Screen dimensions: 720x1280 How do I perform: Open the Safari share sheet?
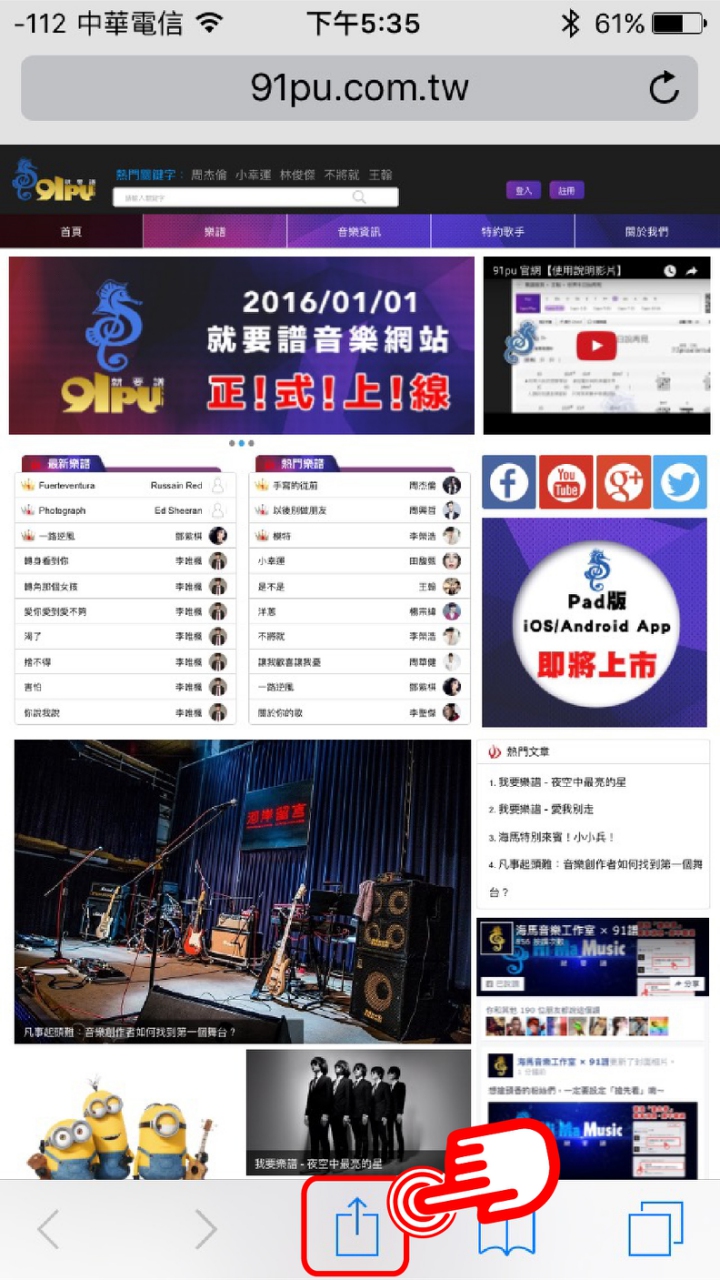pos(355,1228)
